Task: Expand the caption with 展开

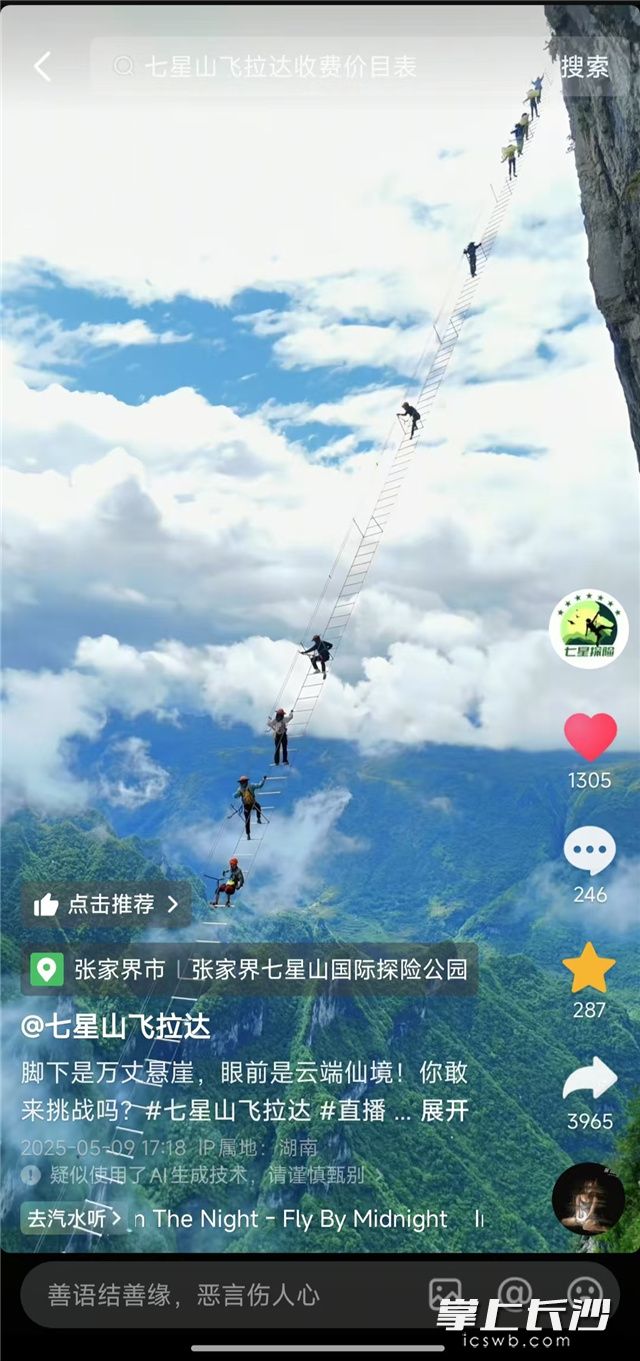Action: click(445, 1111)
